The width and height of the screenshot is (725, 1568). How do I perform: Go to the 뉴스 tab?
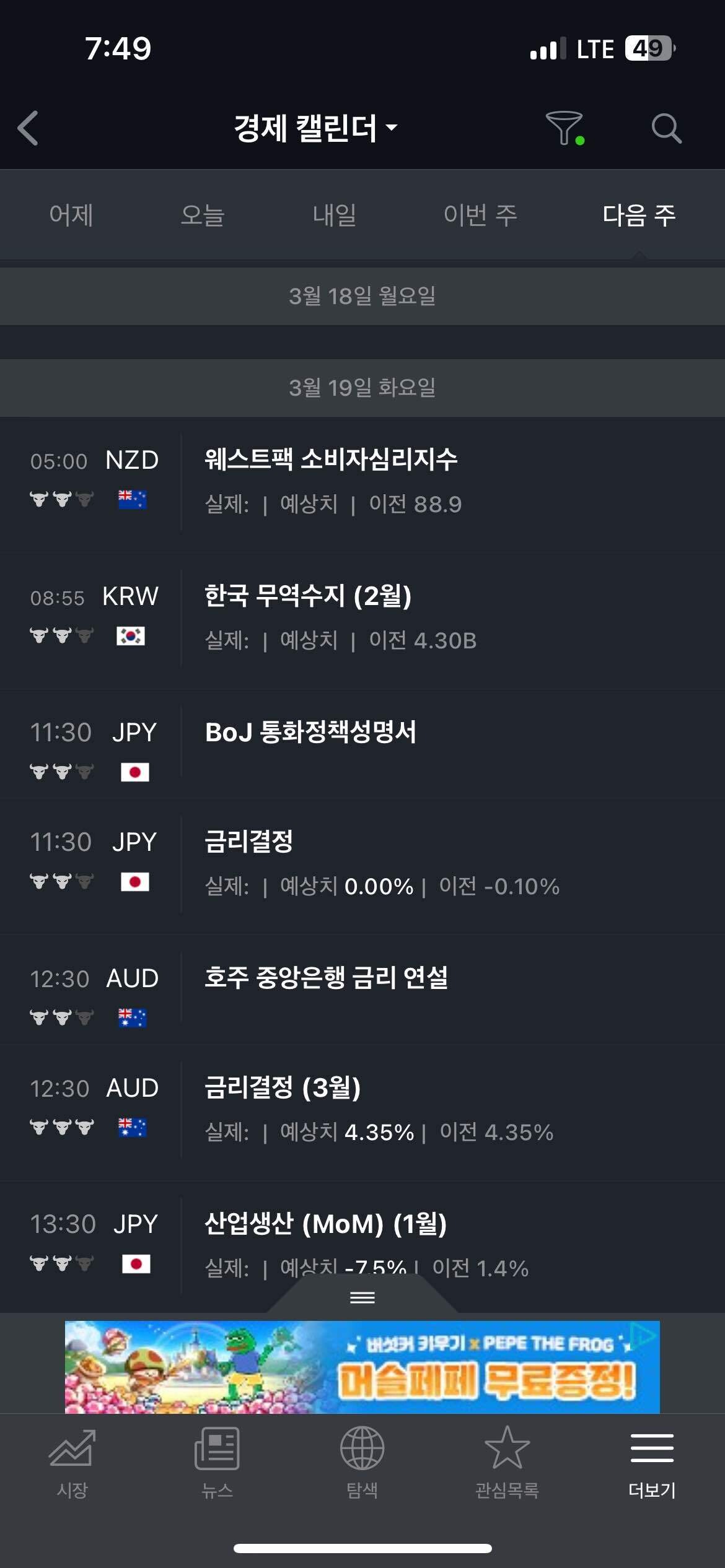tap(217, 1463)
